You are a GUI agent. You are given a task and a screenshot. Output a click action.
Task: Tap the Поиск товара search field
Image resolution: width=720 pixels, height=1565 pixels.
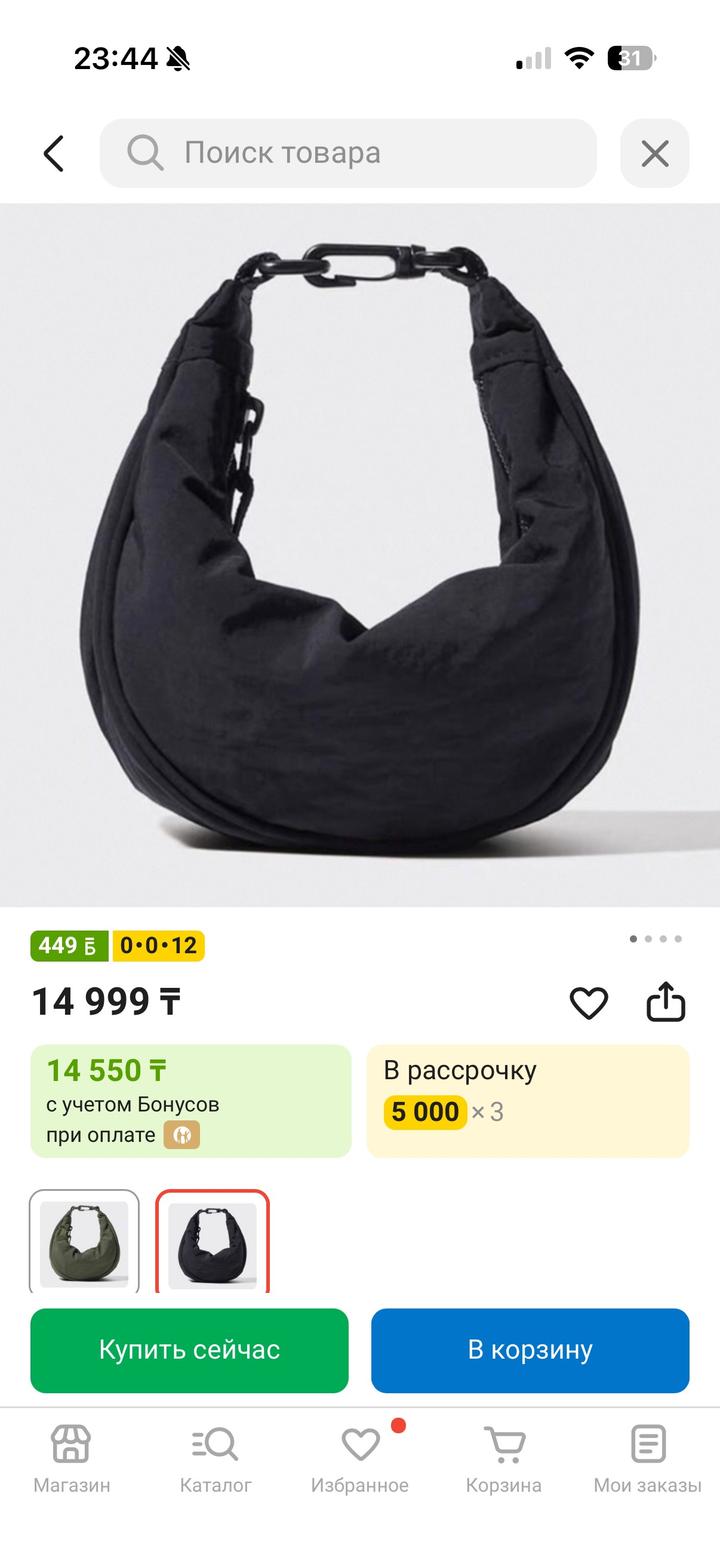pos(348,153)
